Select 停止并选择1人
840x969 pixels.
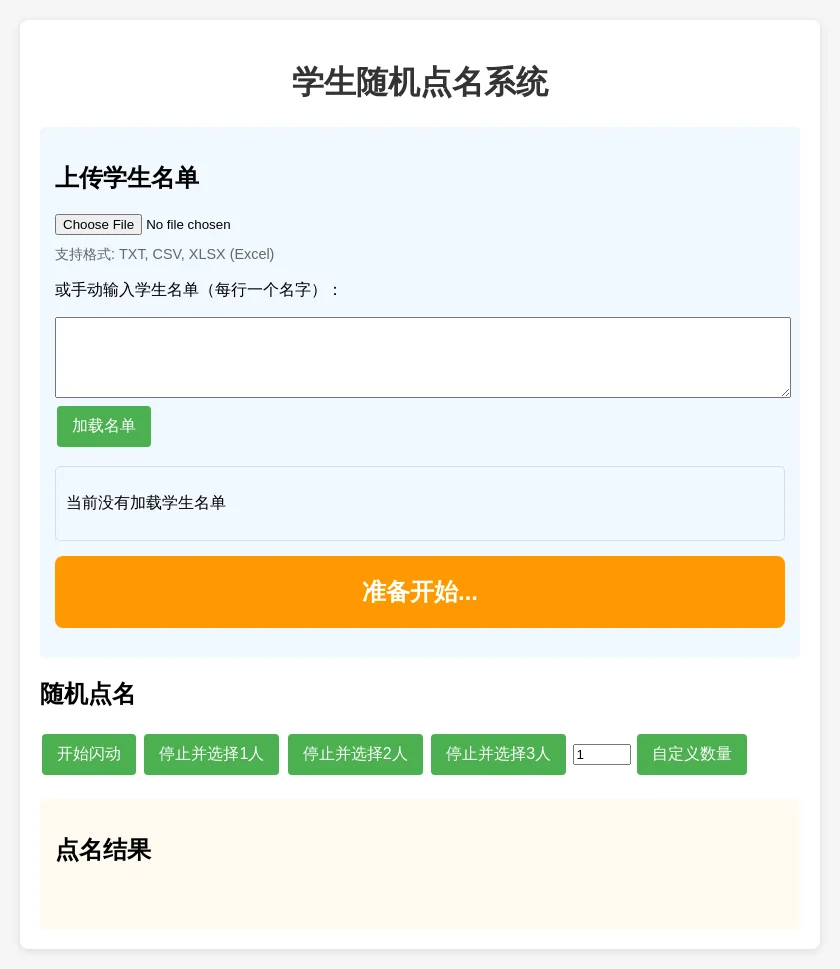[x=211, y=754]
